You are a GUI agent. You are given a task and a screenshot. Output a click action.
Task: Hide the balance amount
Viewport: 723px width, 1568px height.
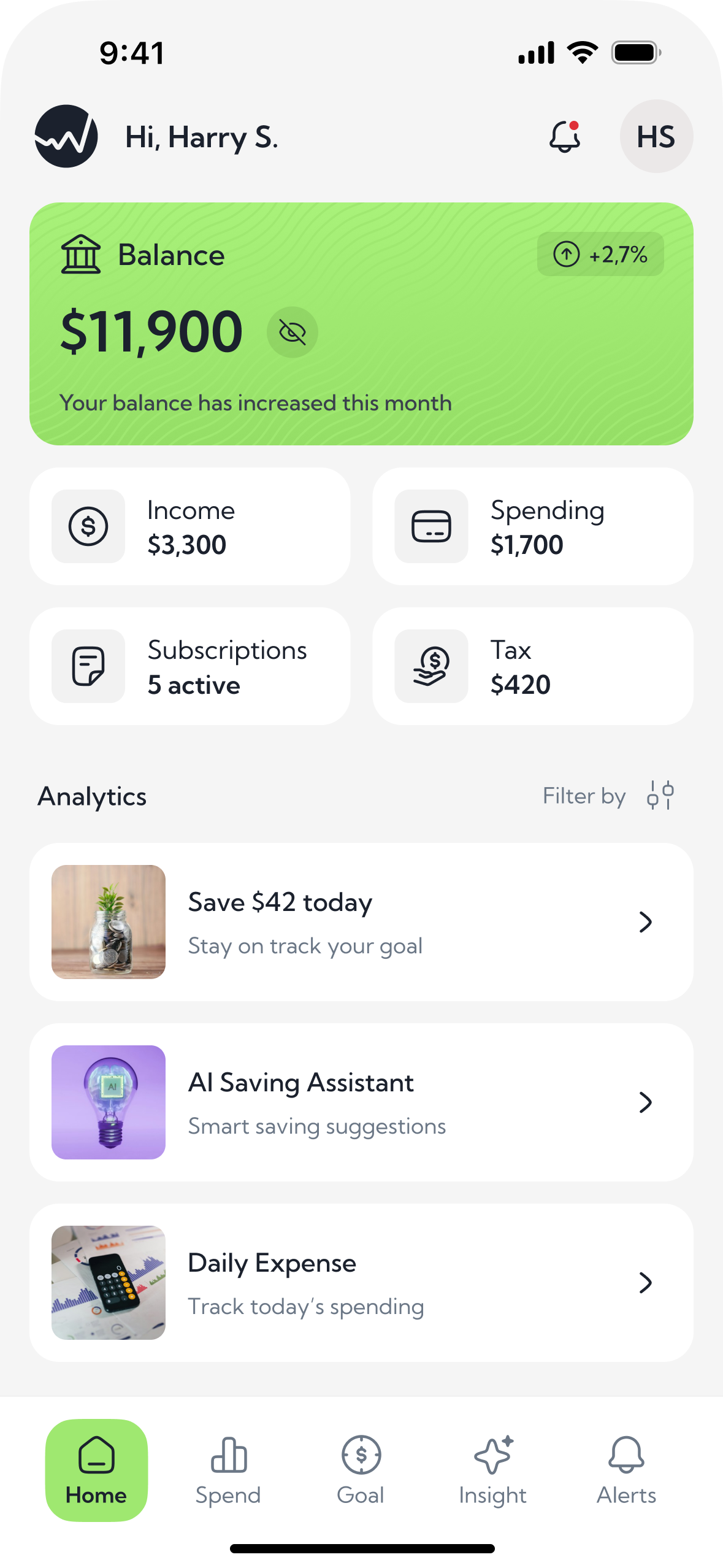pyautogui.click(x=293, y=332)
